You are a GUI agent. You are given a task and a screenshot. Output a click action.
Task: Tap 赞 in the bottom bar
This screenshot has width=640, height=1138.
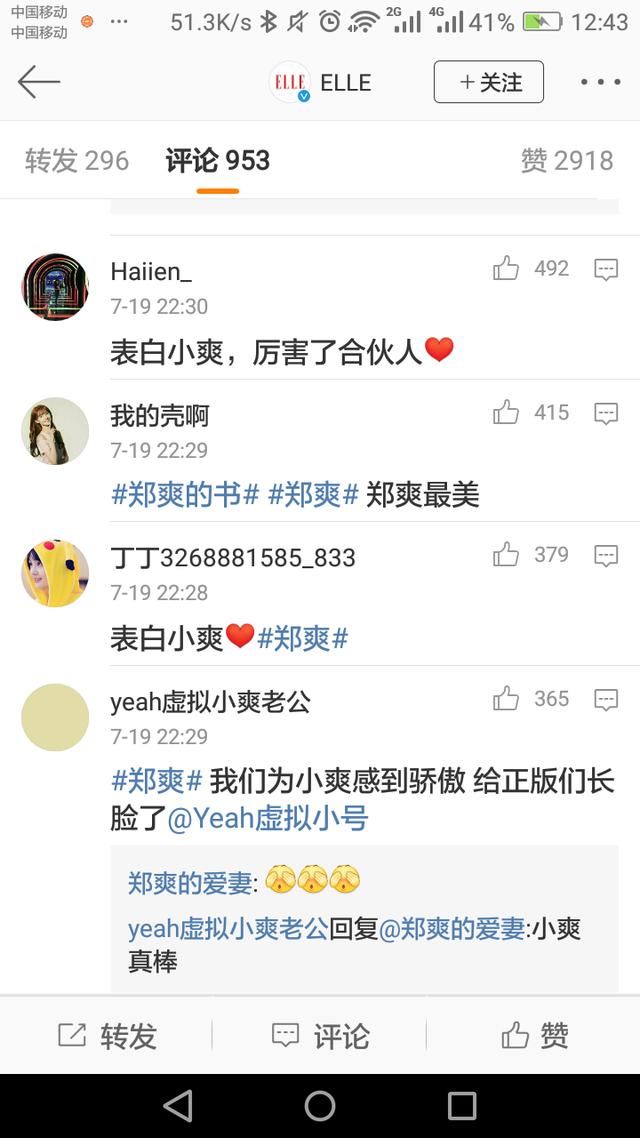(534, 1035)
